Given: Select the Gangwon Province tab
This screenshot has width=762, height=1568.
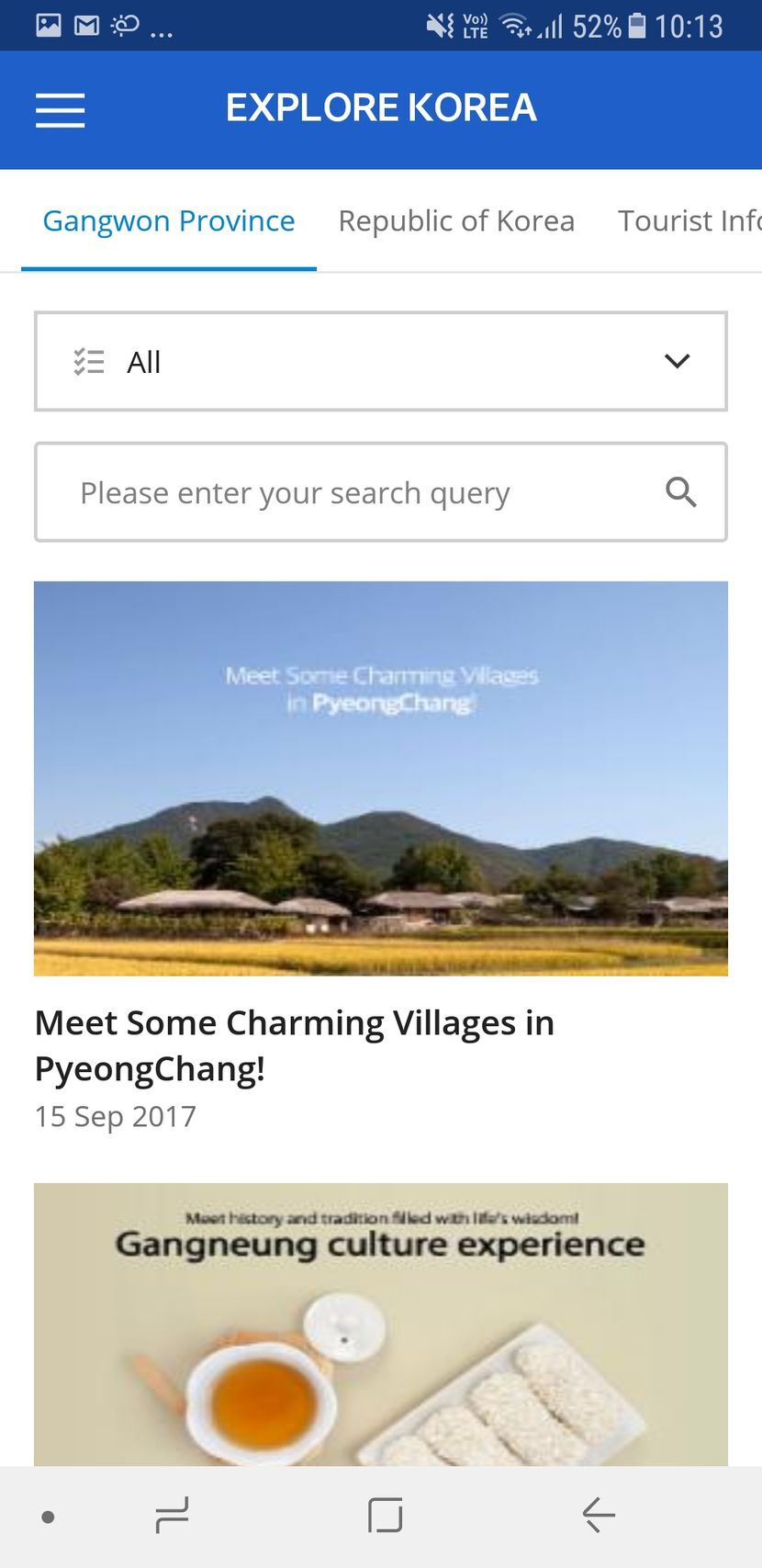Looking at the screenshot, I should (x=168, y=220).
